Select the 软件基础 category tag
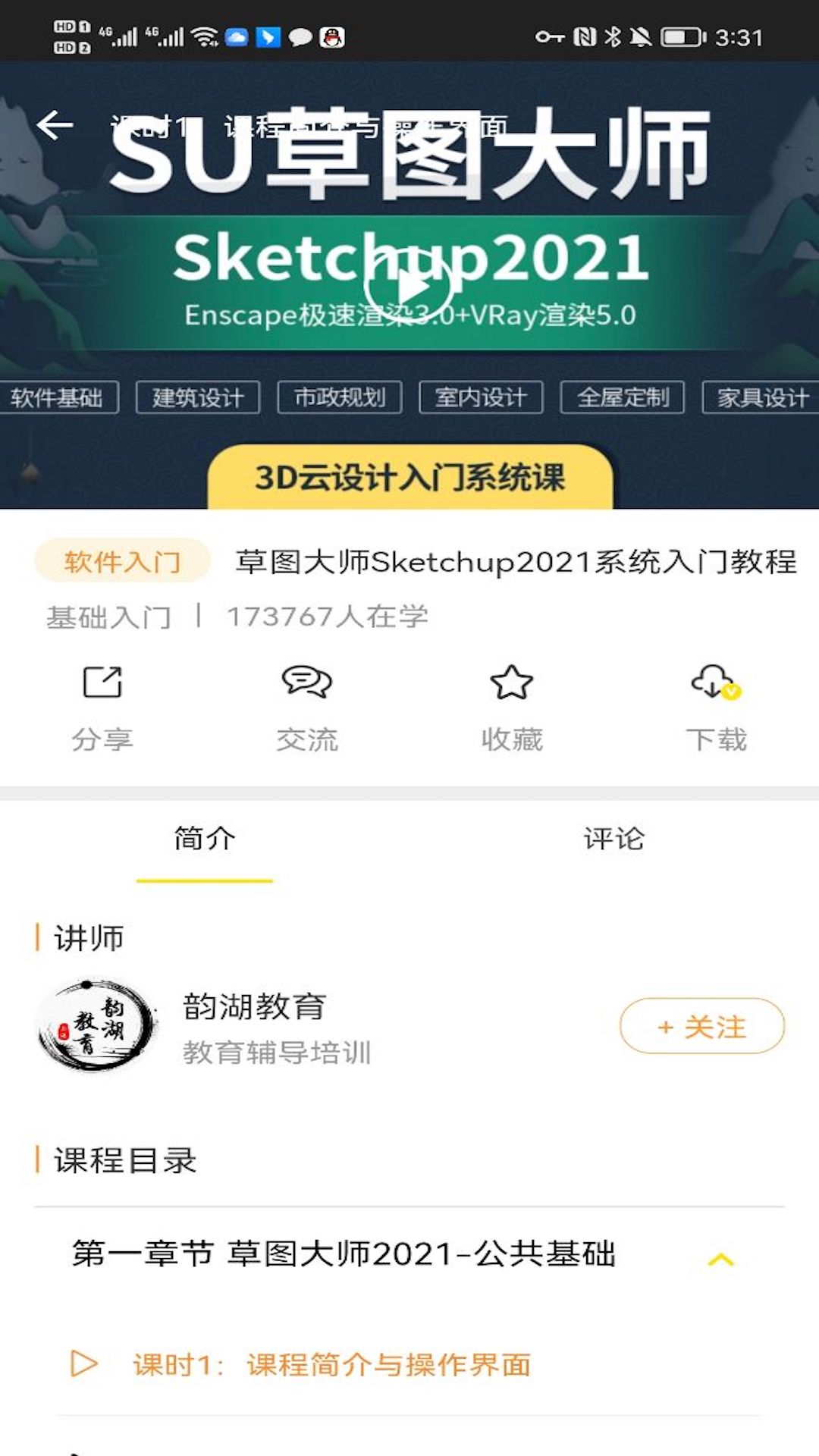The width and height of the screenshot is (819, 1456). point(59,397)
